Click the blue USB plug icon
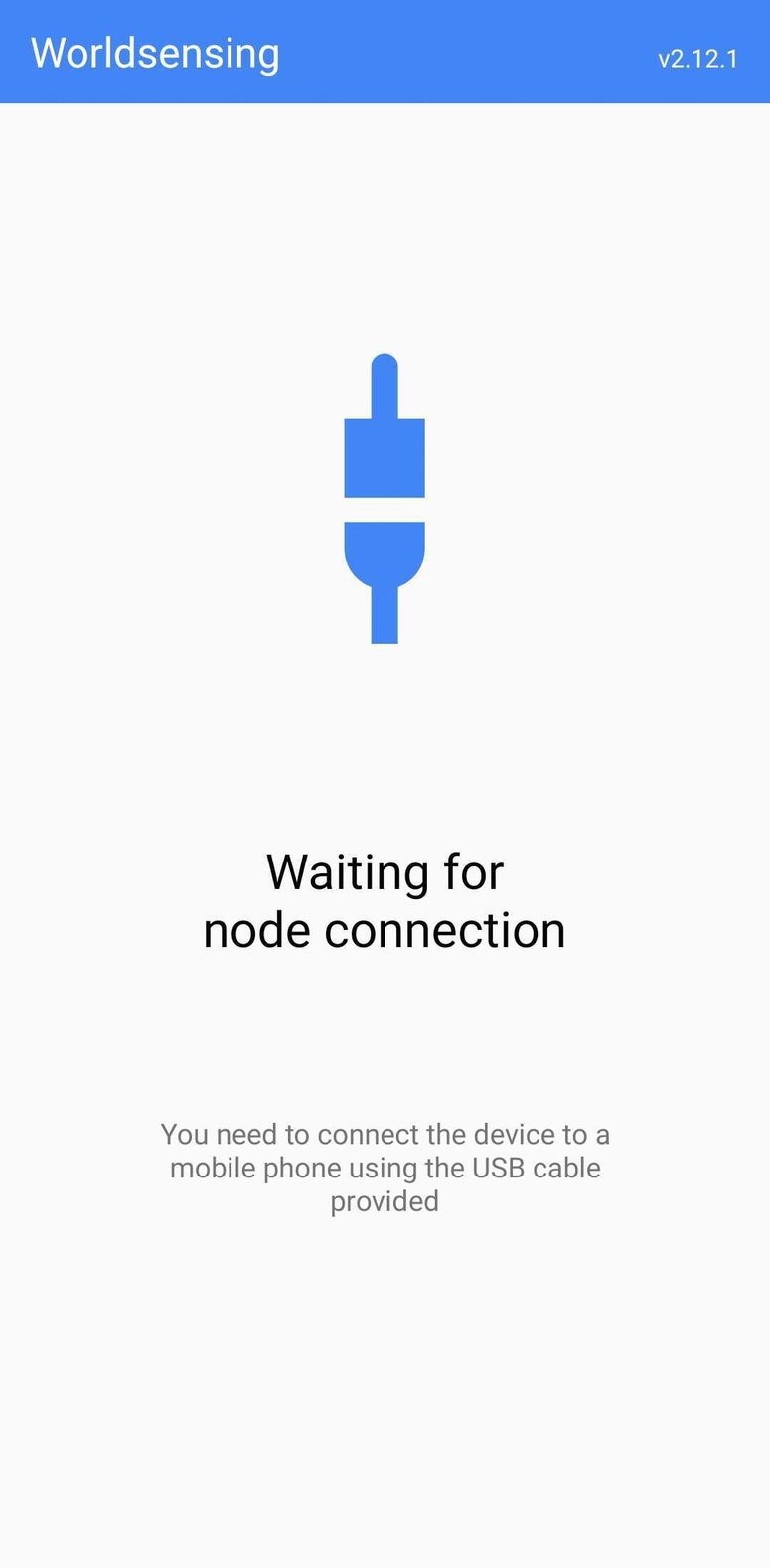 pos(385,497)
